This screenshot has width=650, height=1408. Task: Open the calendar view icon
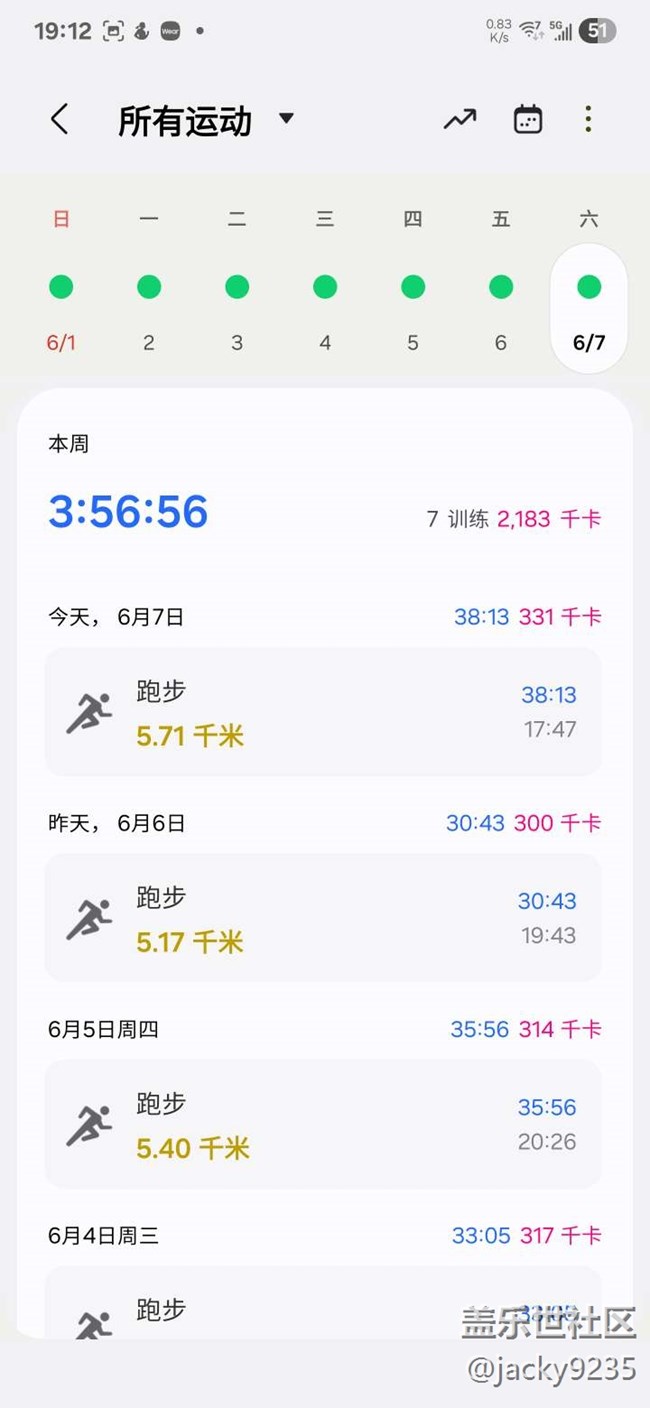point(527,120)
